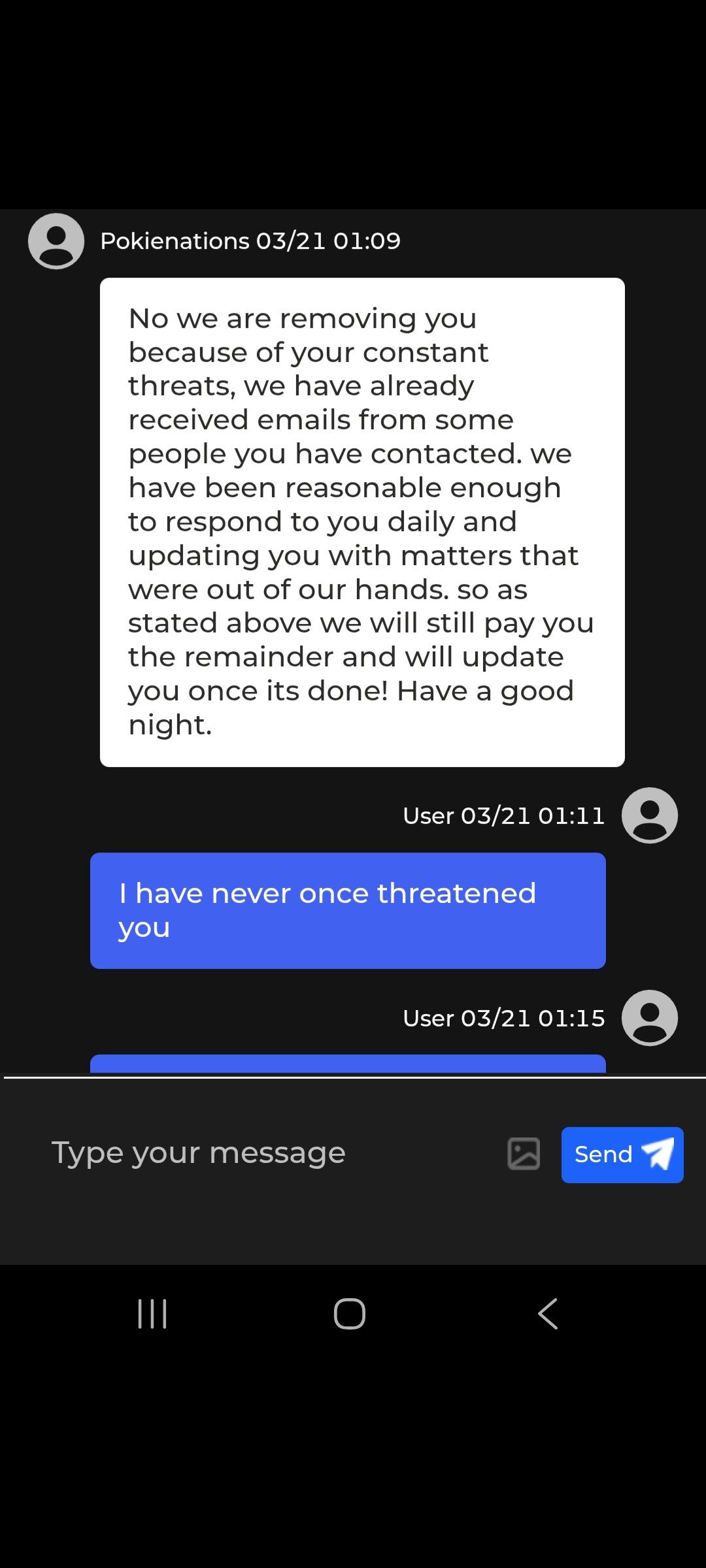Open the recent apps view
706x1568 pixels.
(152, 1313)
